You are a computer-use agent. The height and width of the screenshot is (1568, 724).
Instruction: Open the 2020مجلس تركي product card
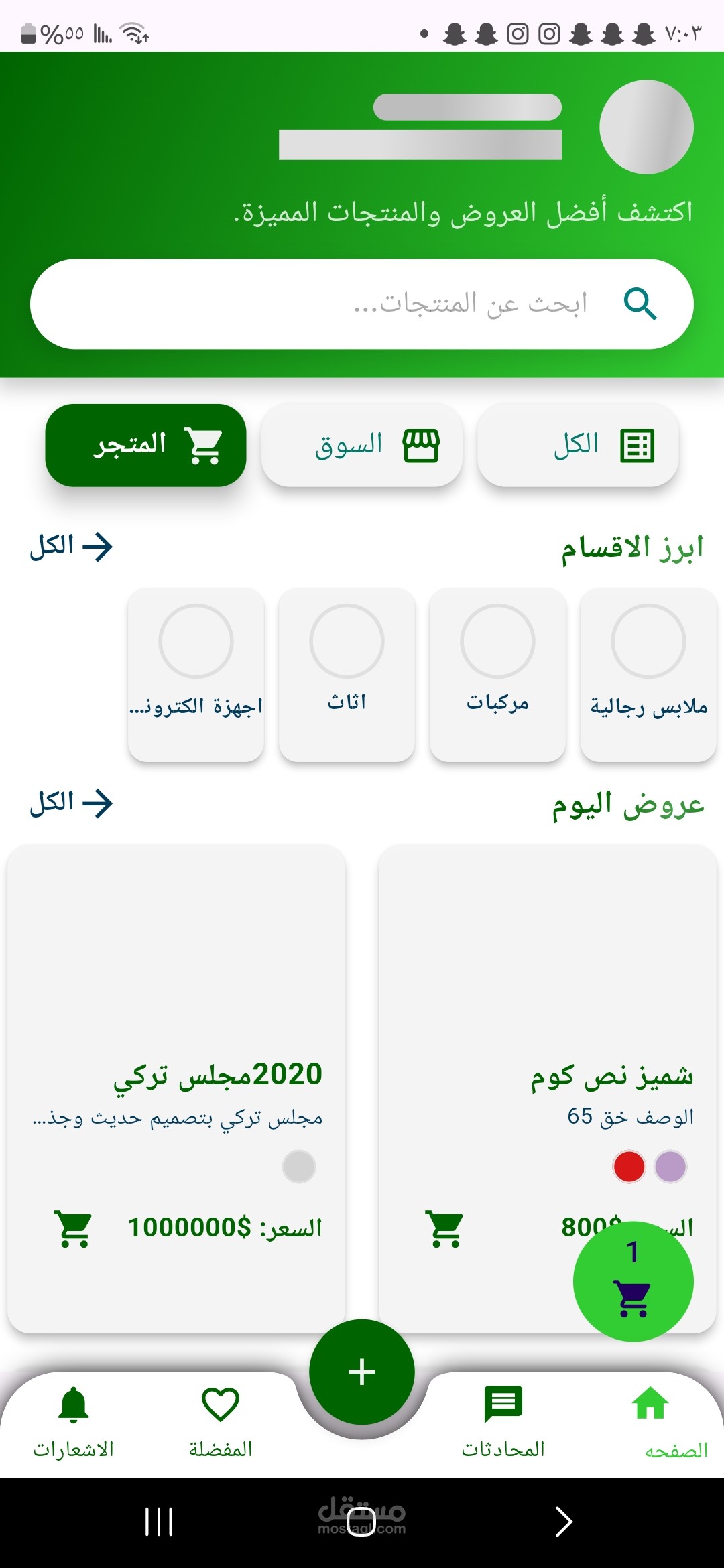(176, 1089)
